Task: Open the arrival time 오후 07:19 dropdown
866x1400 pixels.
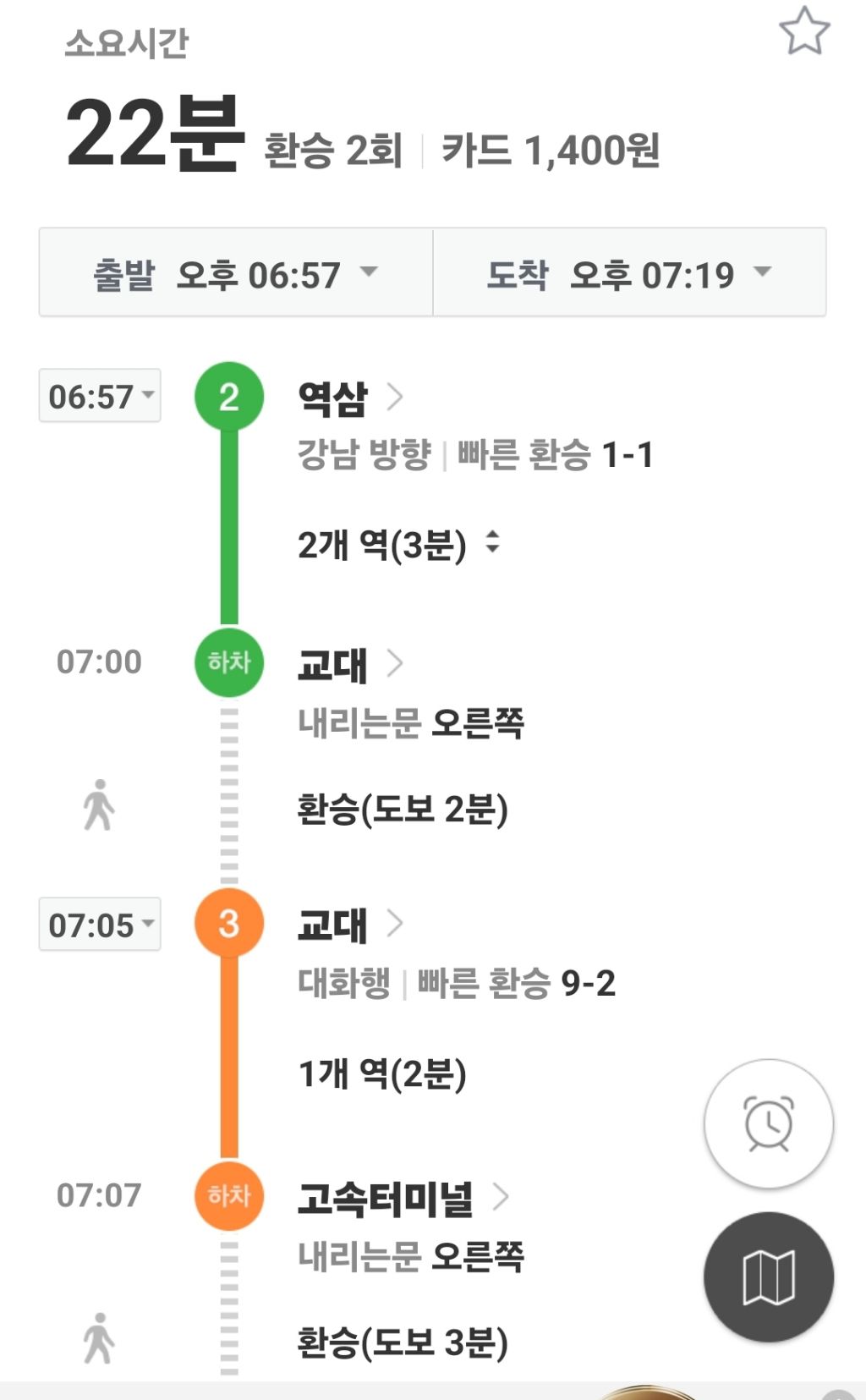Action: click(629, 273)
